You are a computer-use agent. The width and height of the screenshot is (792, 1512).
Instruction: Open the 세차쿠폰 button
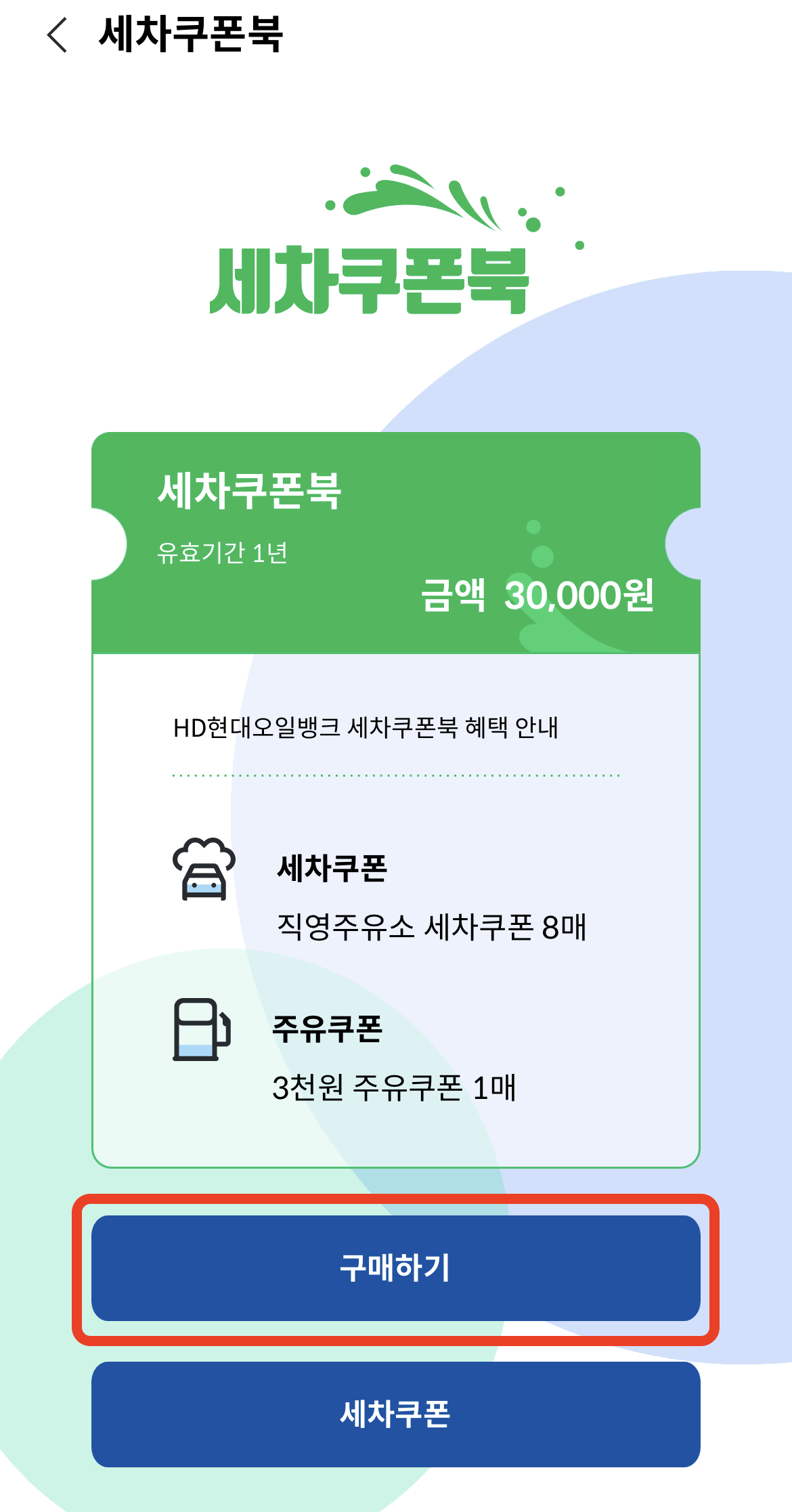(x=396, y=1414)
